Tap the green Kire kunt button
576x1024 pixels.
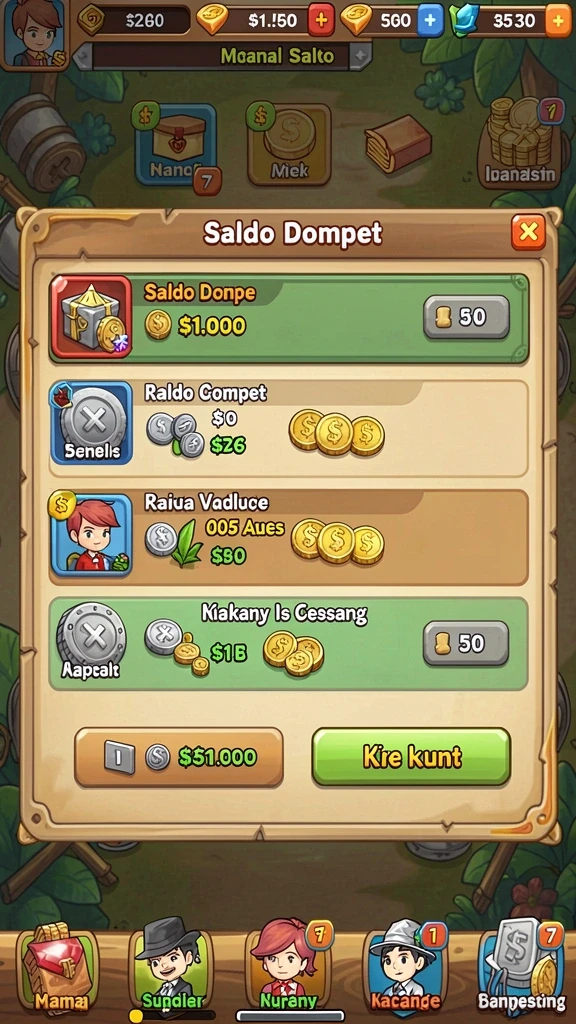point(411,757)
